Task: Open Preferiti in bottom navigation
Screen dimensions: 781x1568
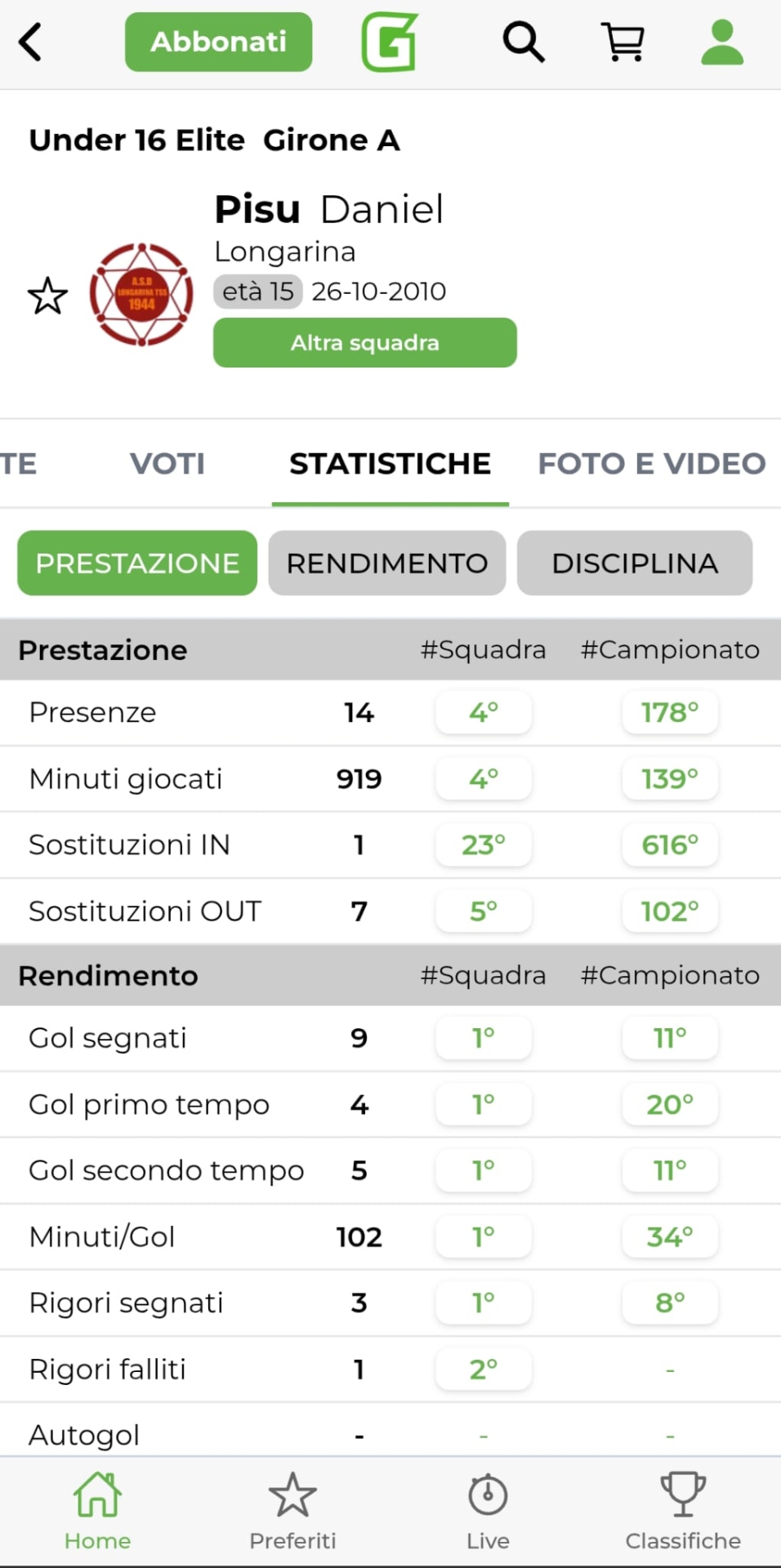Action: click(x=292, y=1512)
